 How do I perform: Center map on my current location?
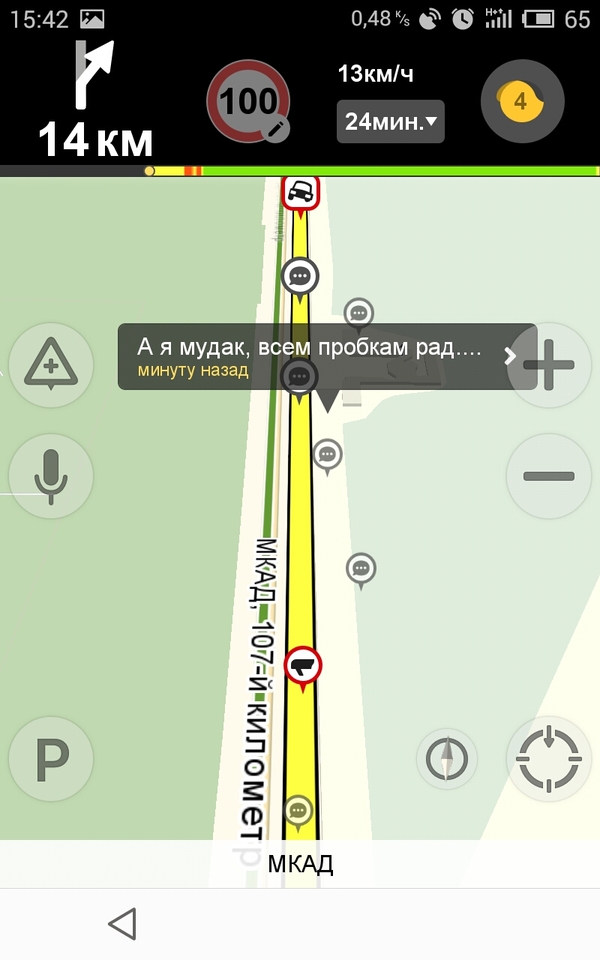(548, 759)
